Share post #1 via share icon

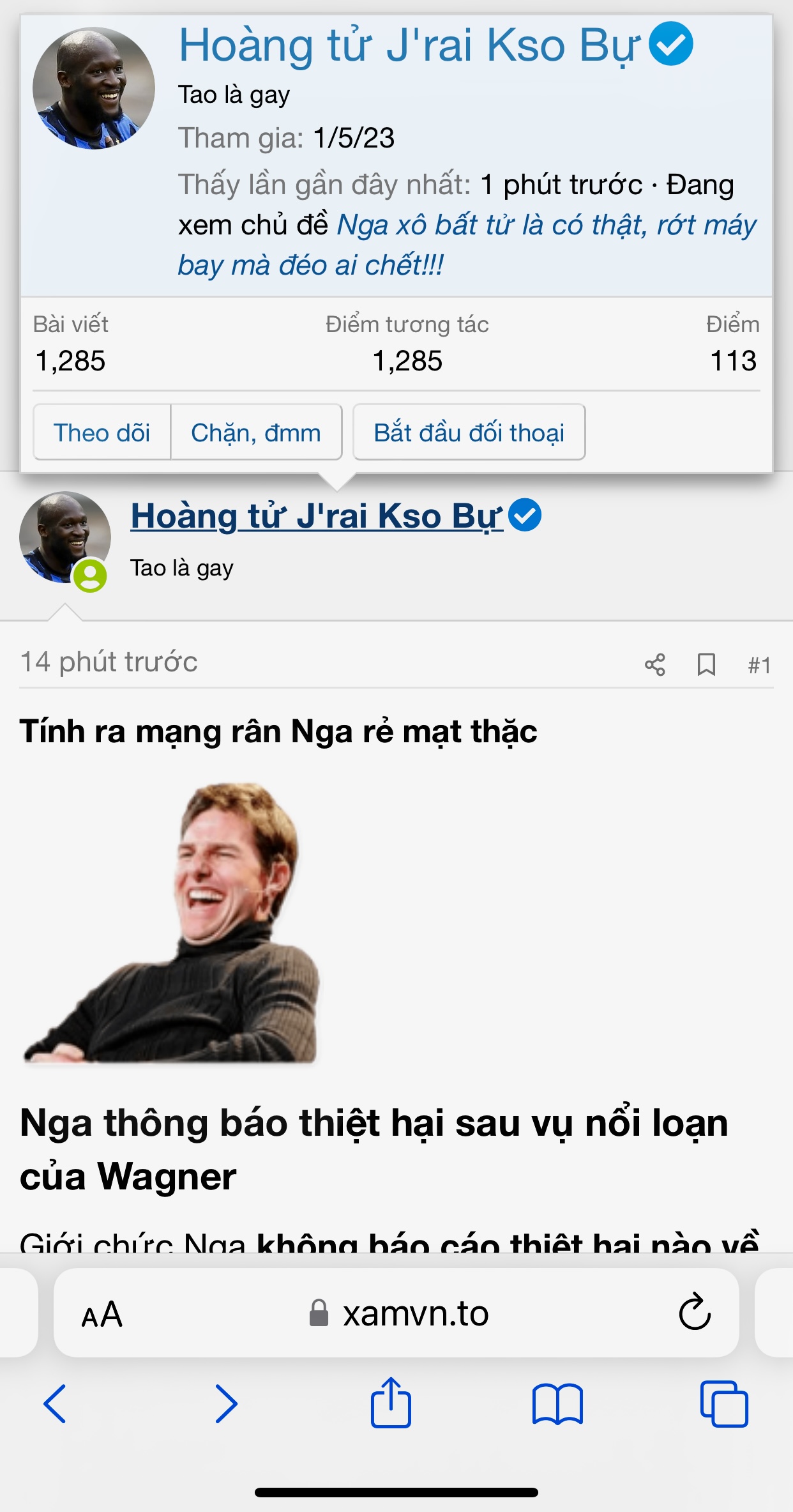coord(655,664)
